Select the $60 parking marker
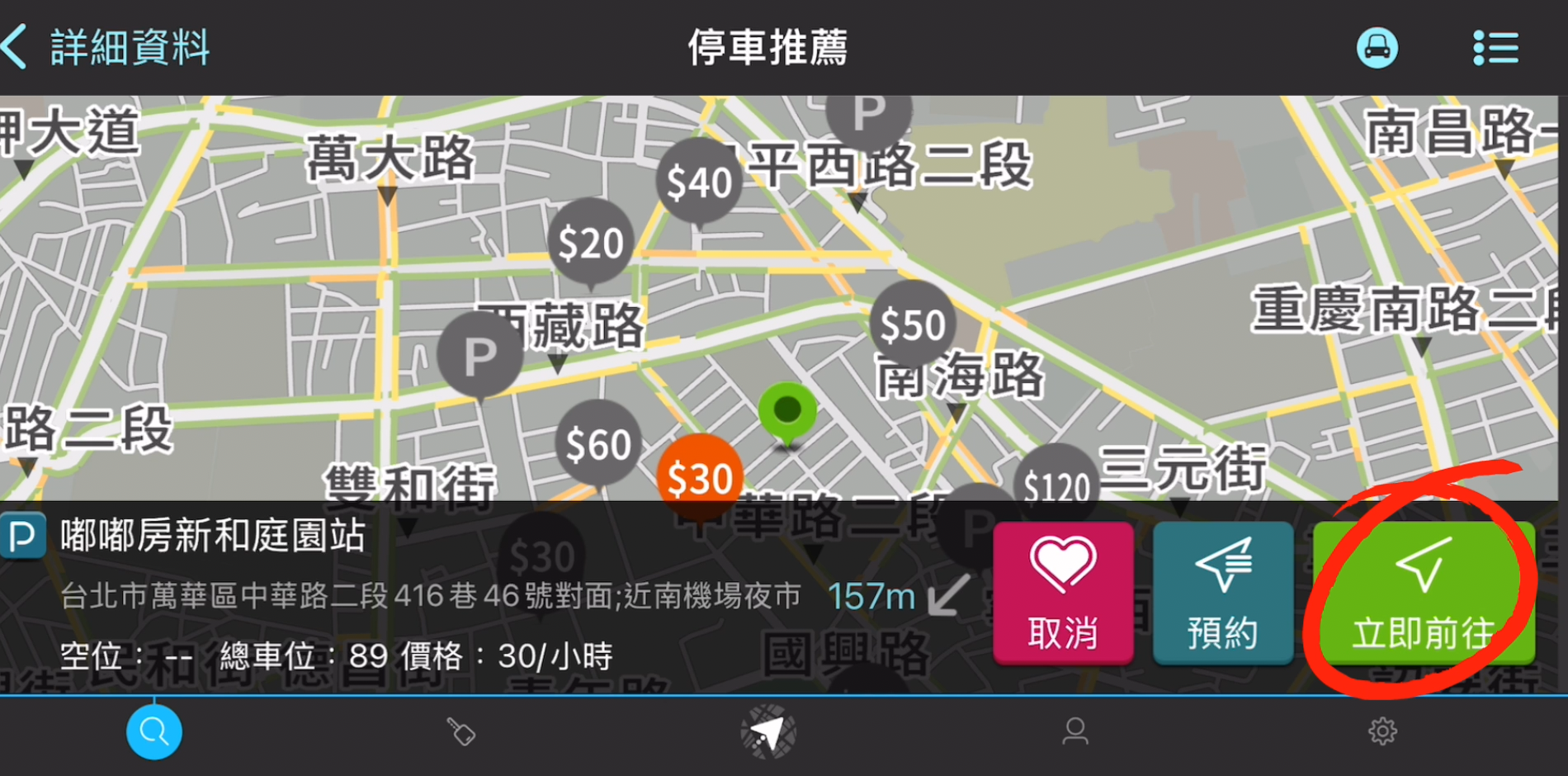The height and width of the screenshot is (776, 1568). pyautogui.click(x=598, y=444)
